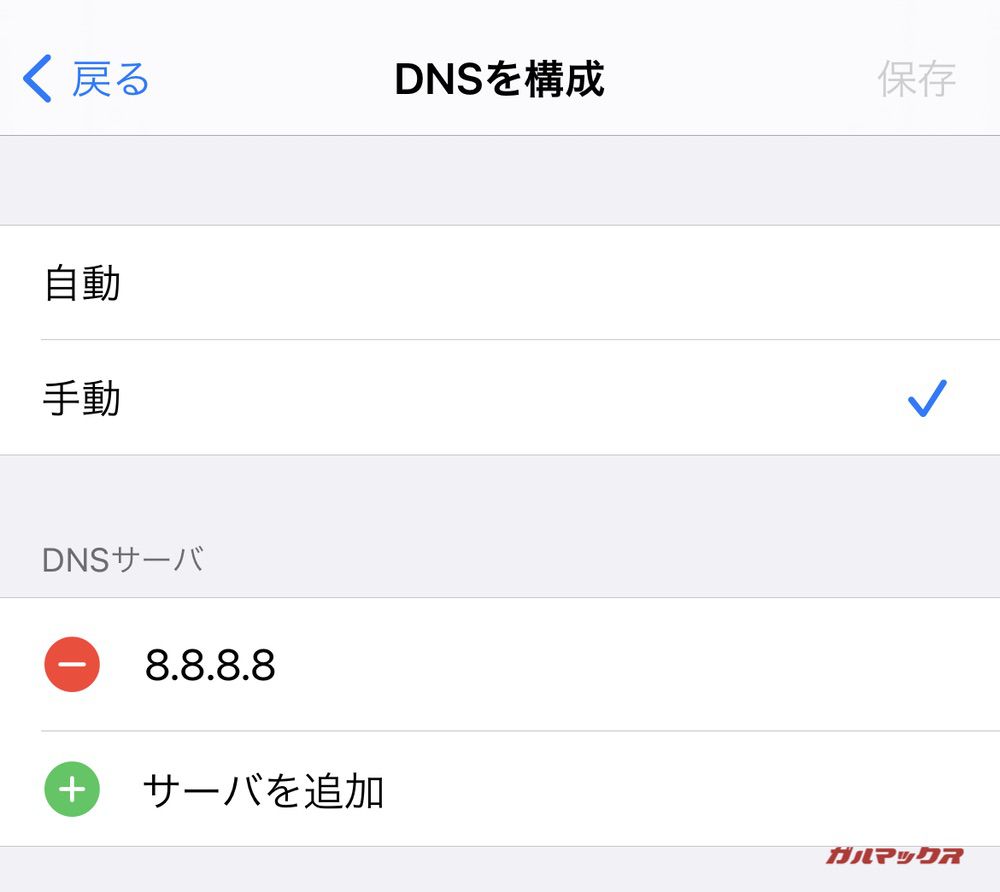Go back with the 戻る button

coord(86,79)
